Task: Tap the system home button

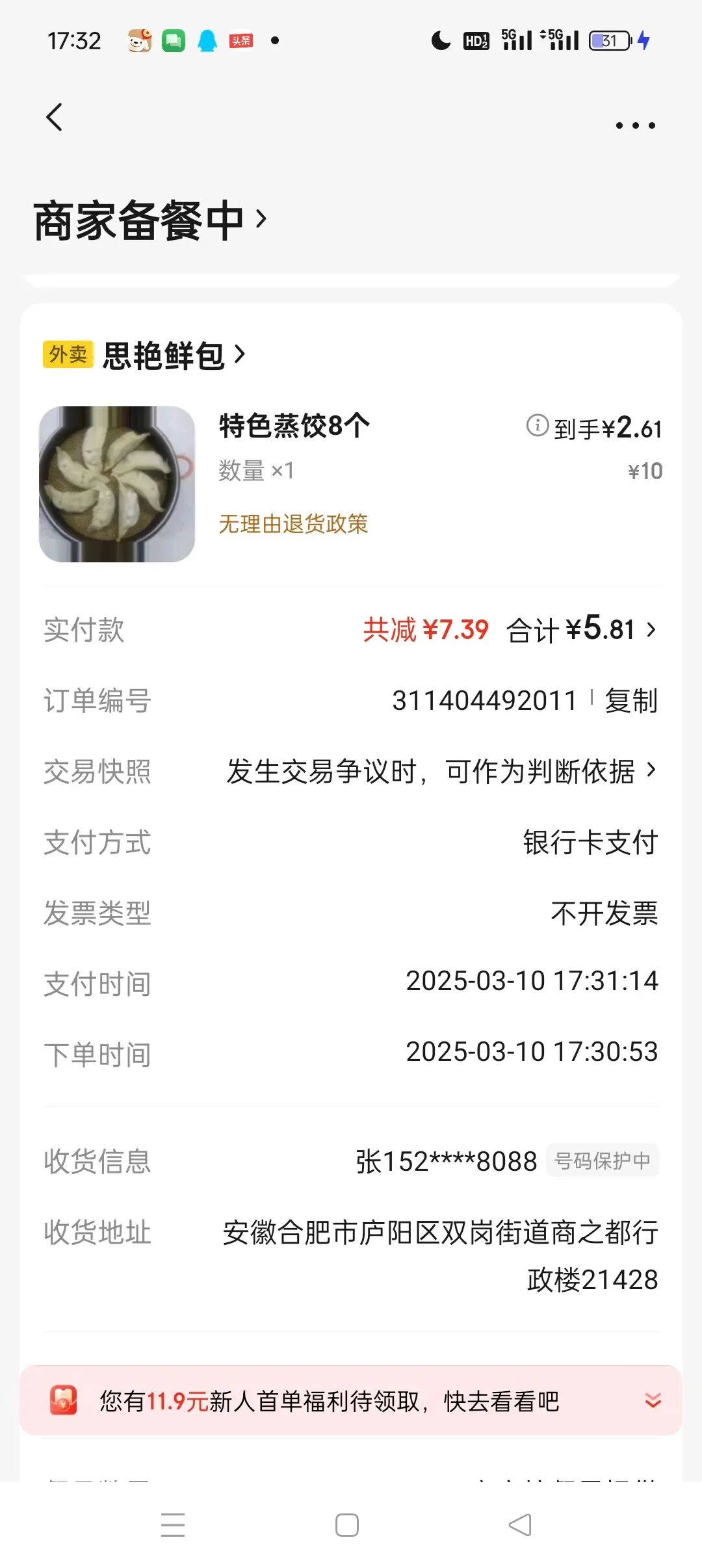Action: 347,1525
